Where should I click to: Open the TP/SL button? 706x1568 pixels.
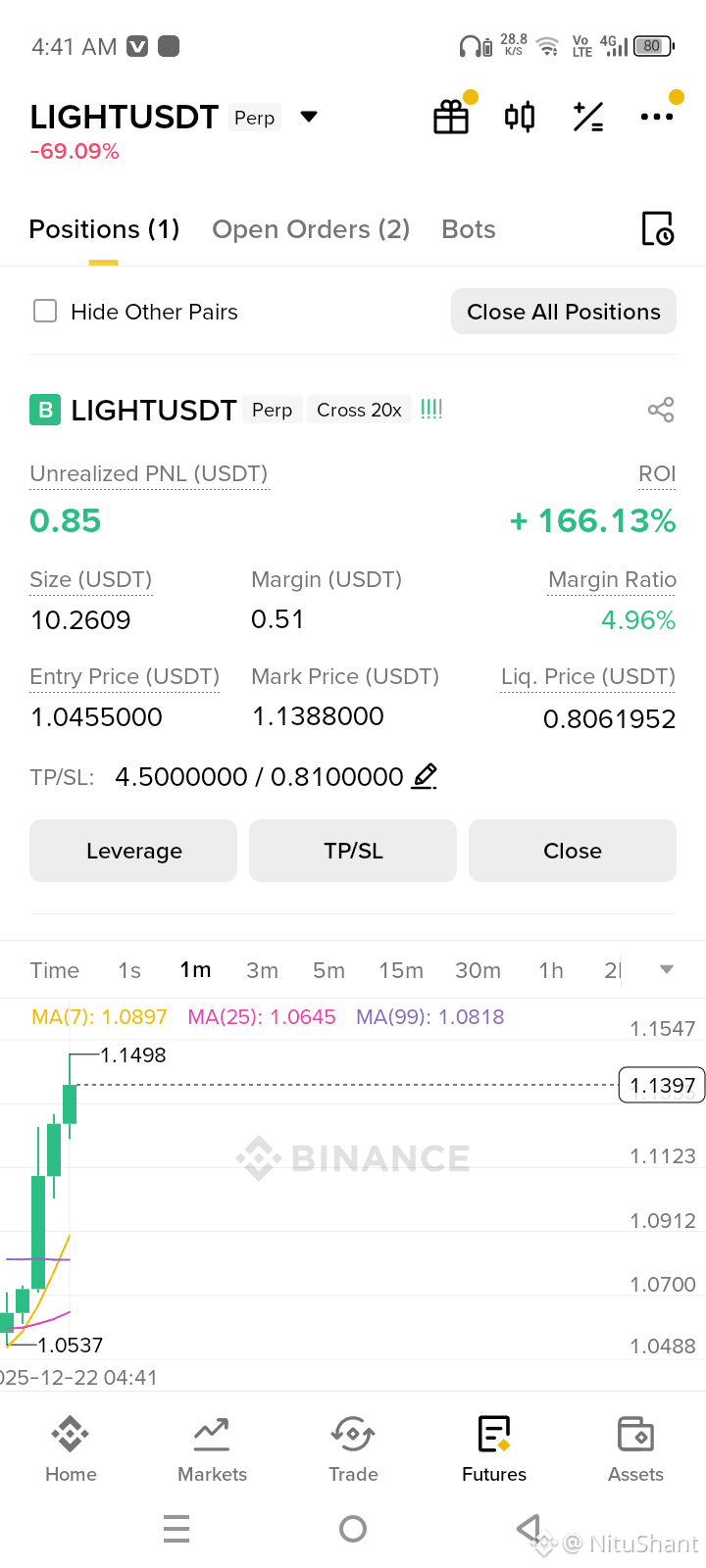(353, 851)
